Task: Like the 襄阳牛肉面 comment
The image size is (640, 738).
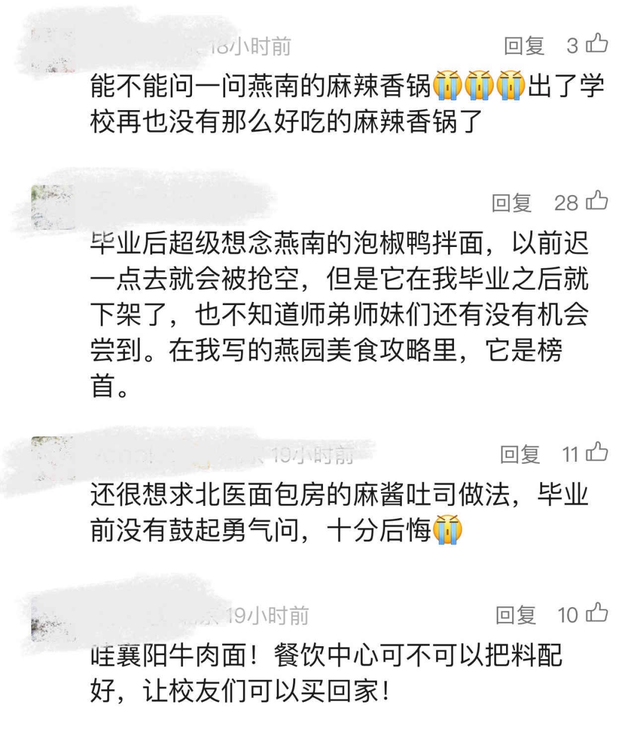Action: coord(598,614)
